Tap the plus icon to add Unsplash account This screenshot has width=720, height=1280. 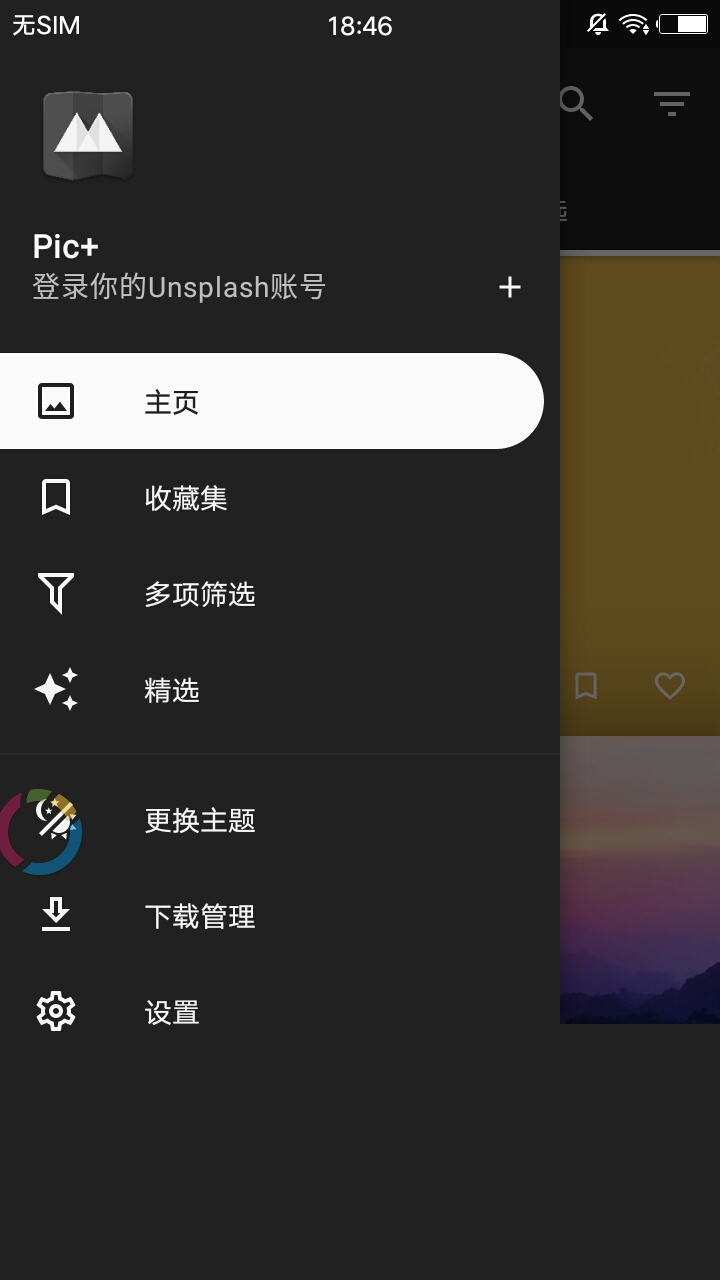point(510,288)
